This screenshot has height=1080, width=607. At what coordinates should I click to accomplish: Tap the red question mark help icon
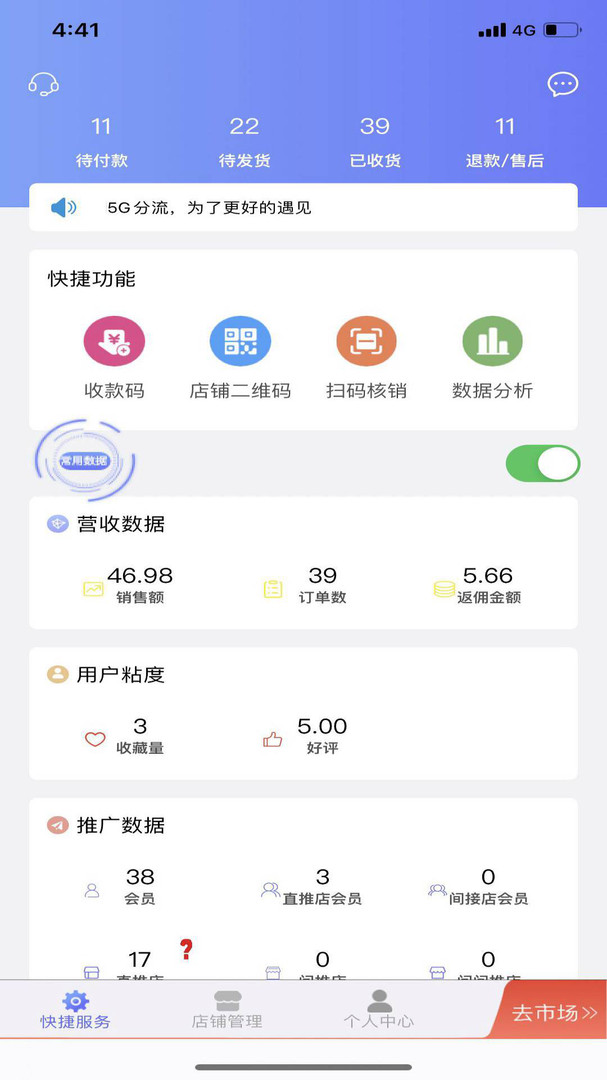185,950
